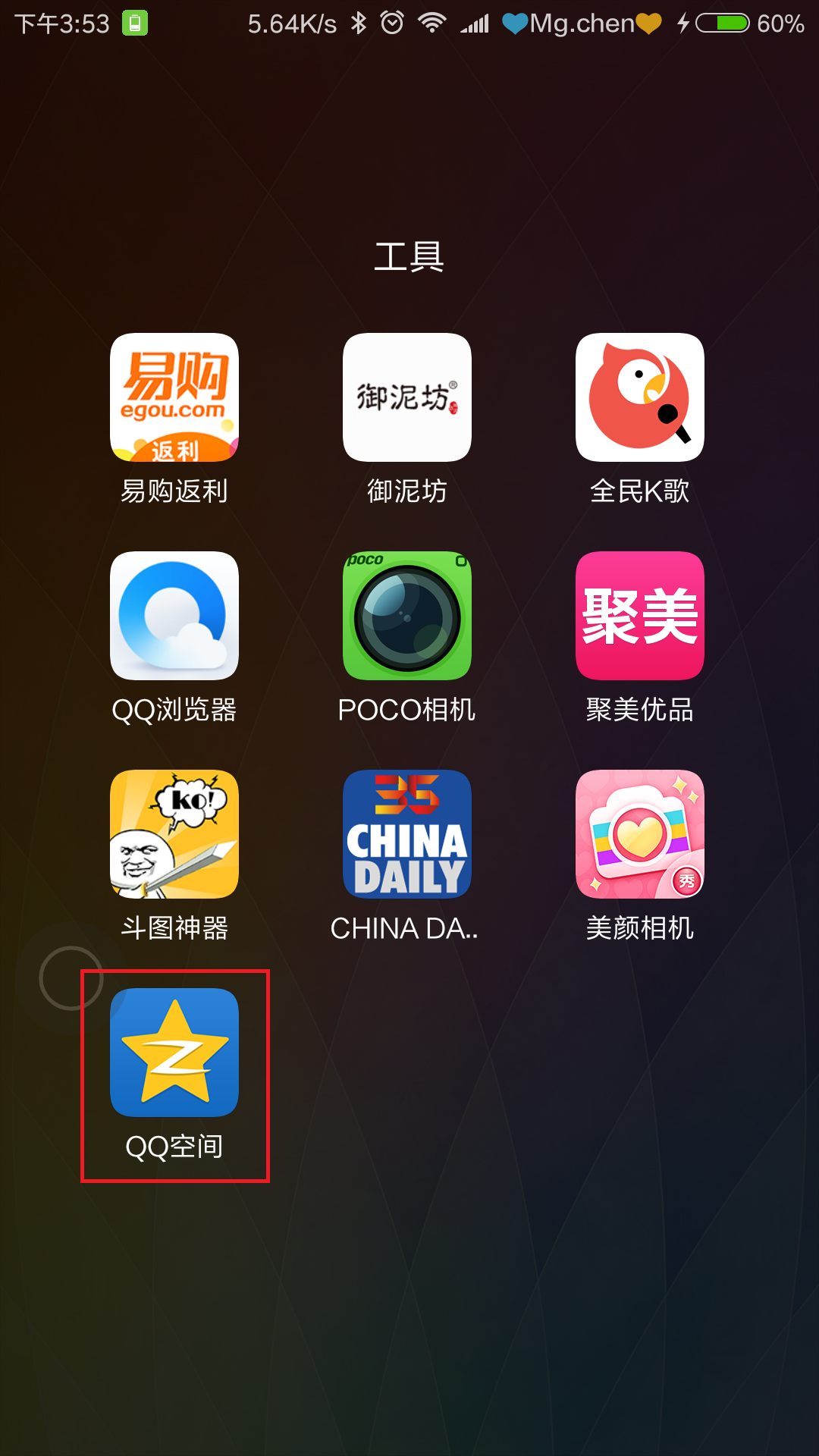Screen dimensions: 819x1456
Task: Launch 易购返利 egou.com app
Action: pyautogui.click(x=174, y=397)
